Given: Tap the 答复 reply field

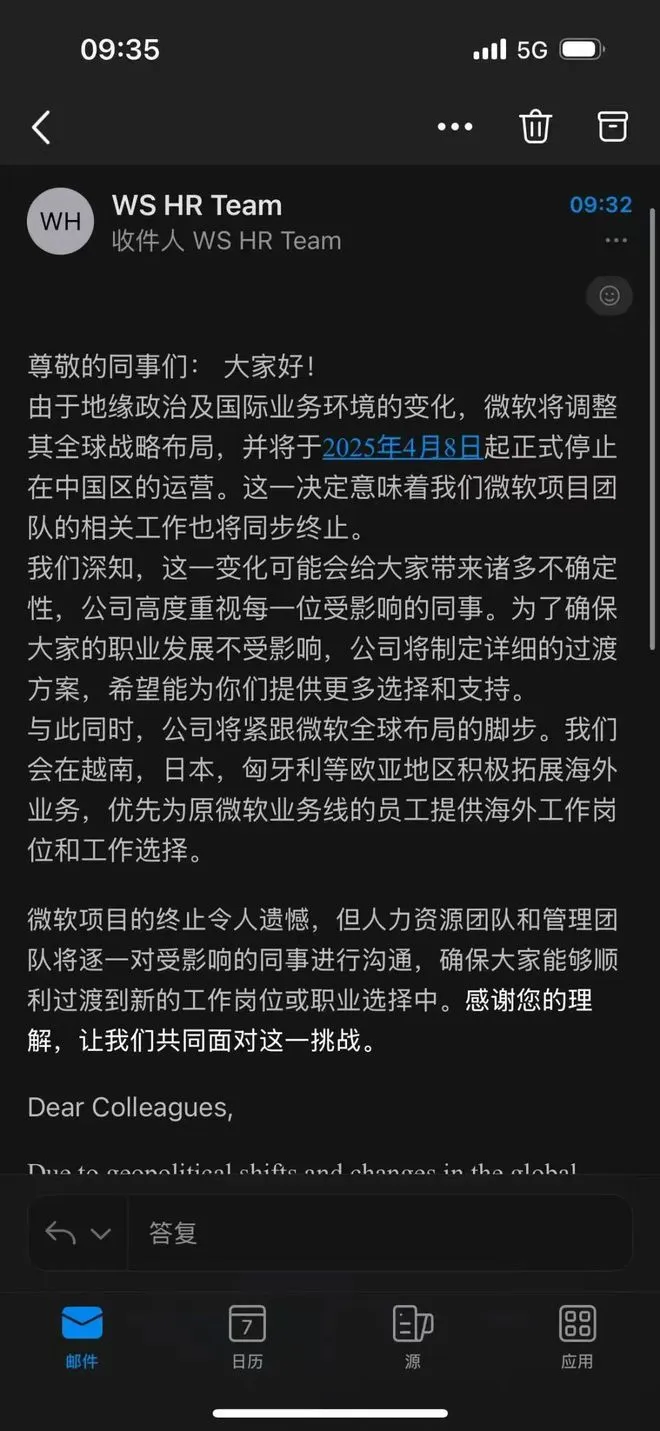Looking at the screenshot, I should pos(380,1233).
